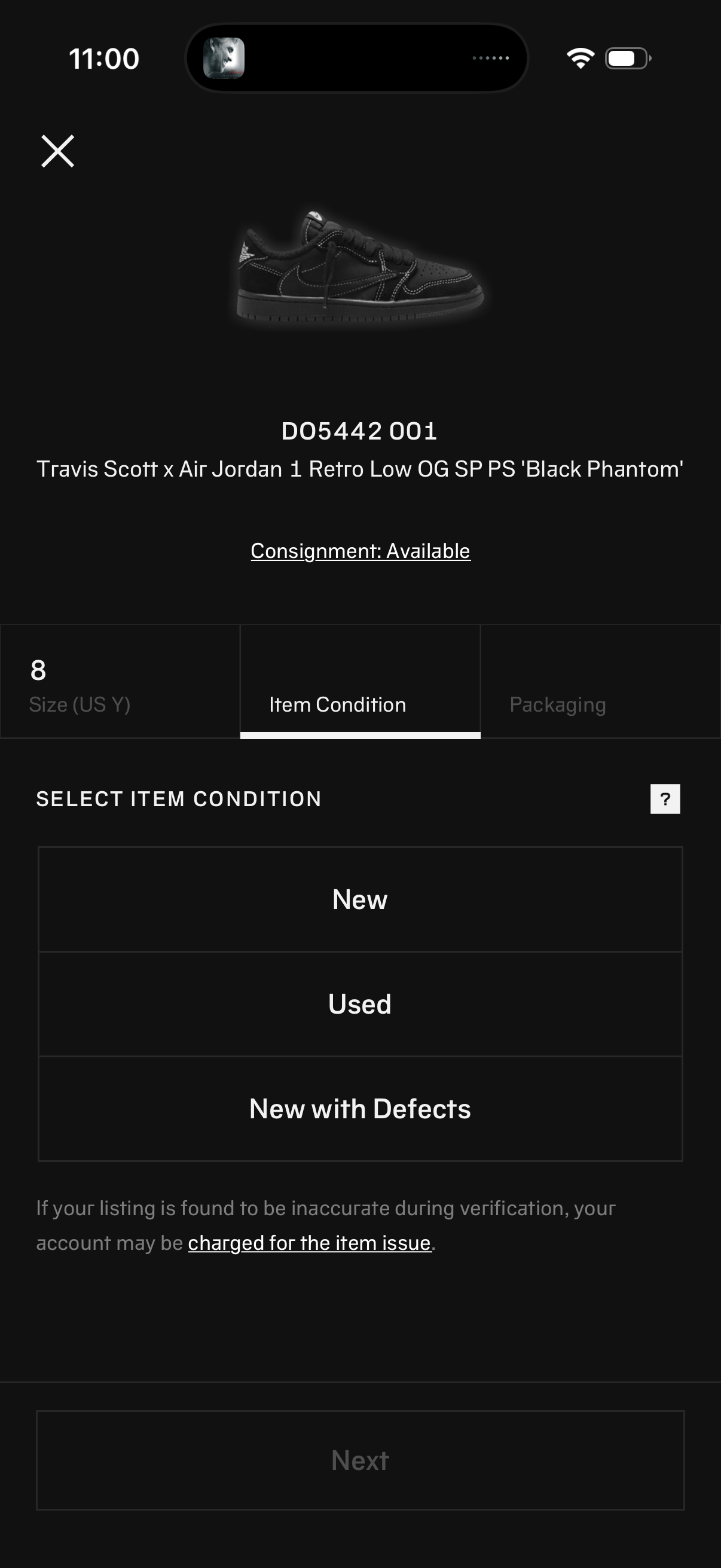The height and width of the screenshot is (1568, 721).
Task: Select the New condition option
Action: point(360,899)
